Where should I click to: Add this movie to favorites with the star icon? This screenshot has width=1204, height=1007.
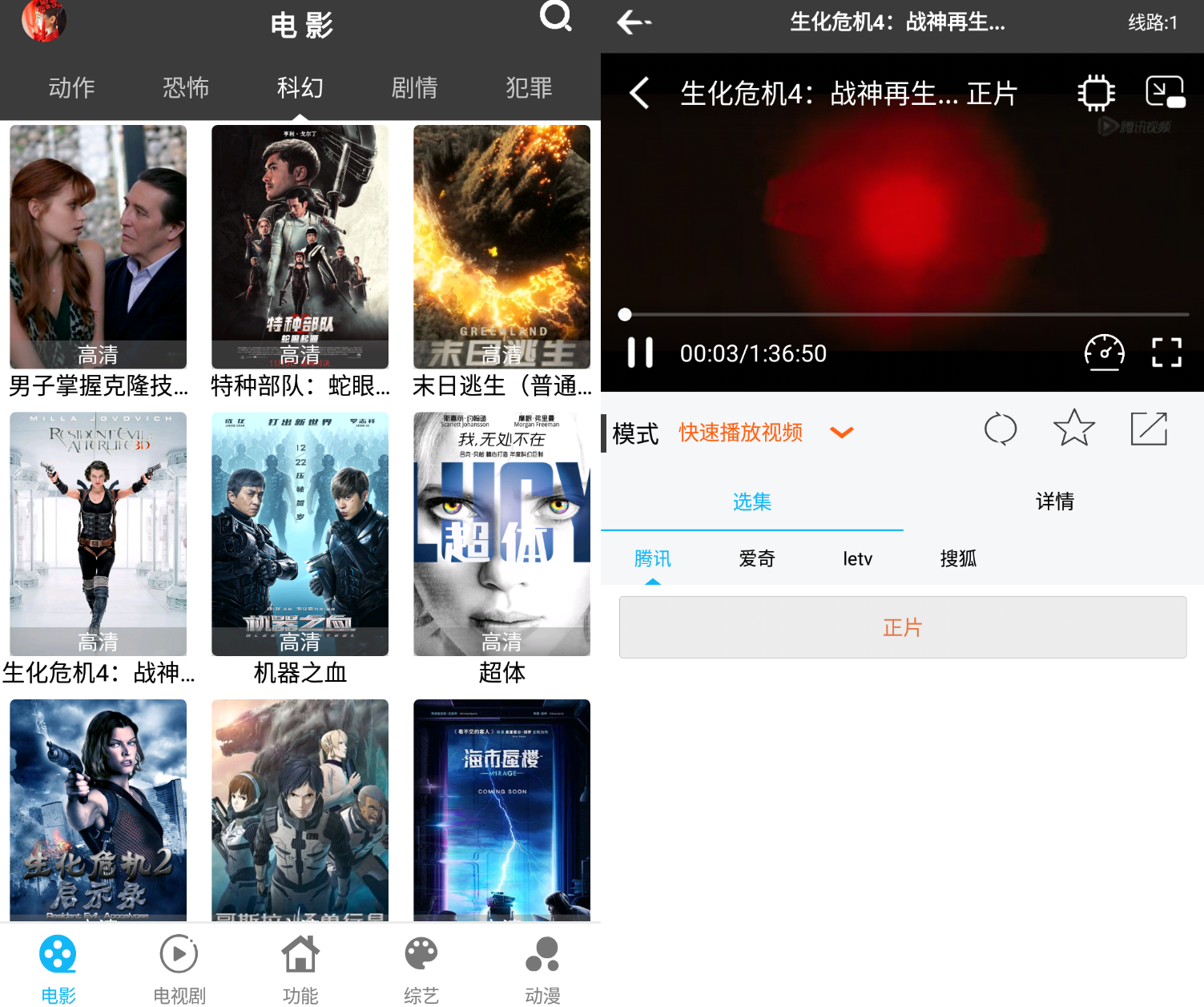point(1073,429)
